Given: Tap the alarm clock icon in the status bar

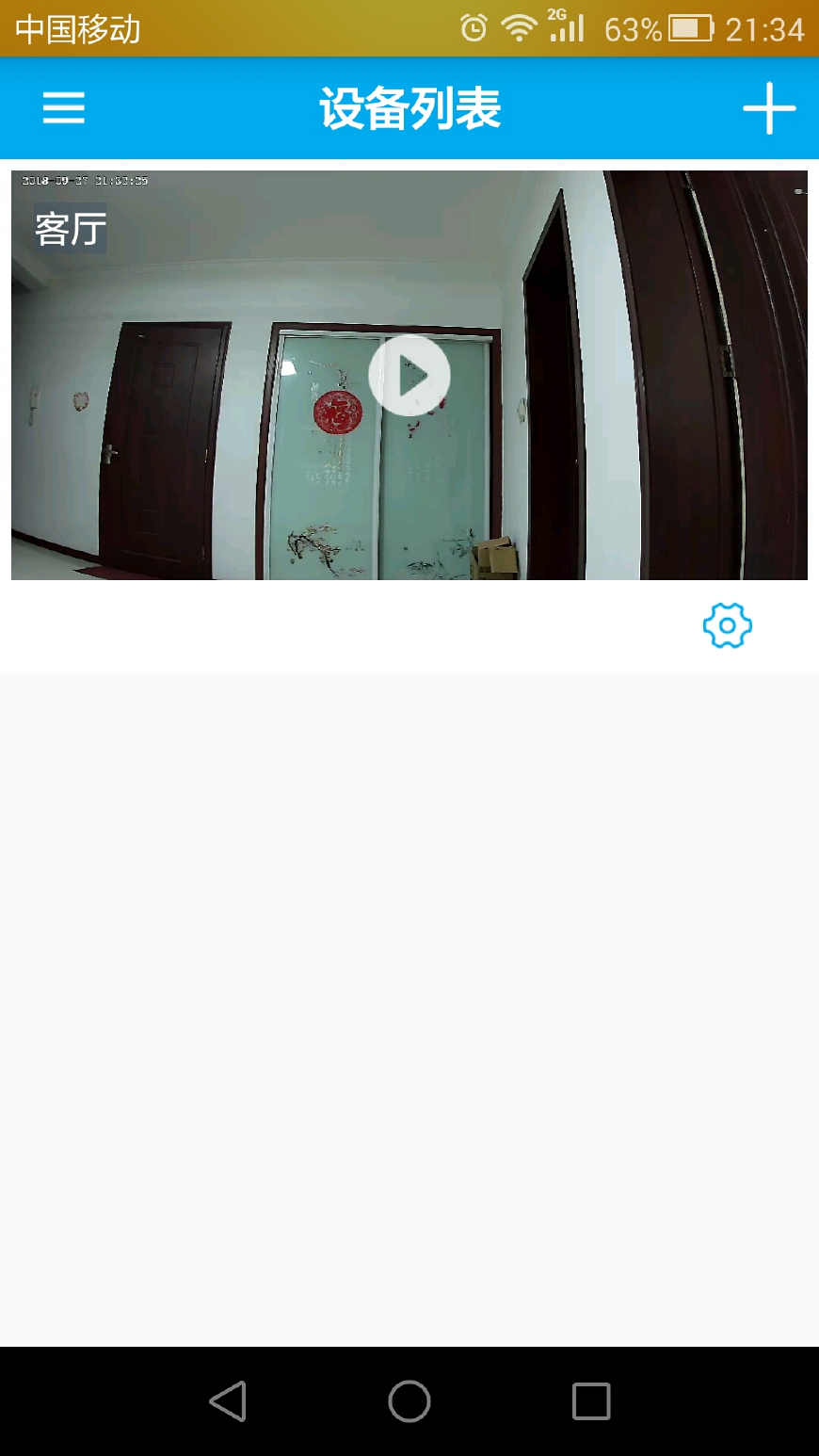Looking at the screenshot, I should pyautogui.click(x=471, y=28).
